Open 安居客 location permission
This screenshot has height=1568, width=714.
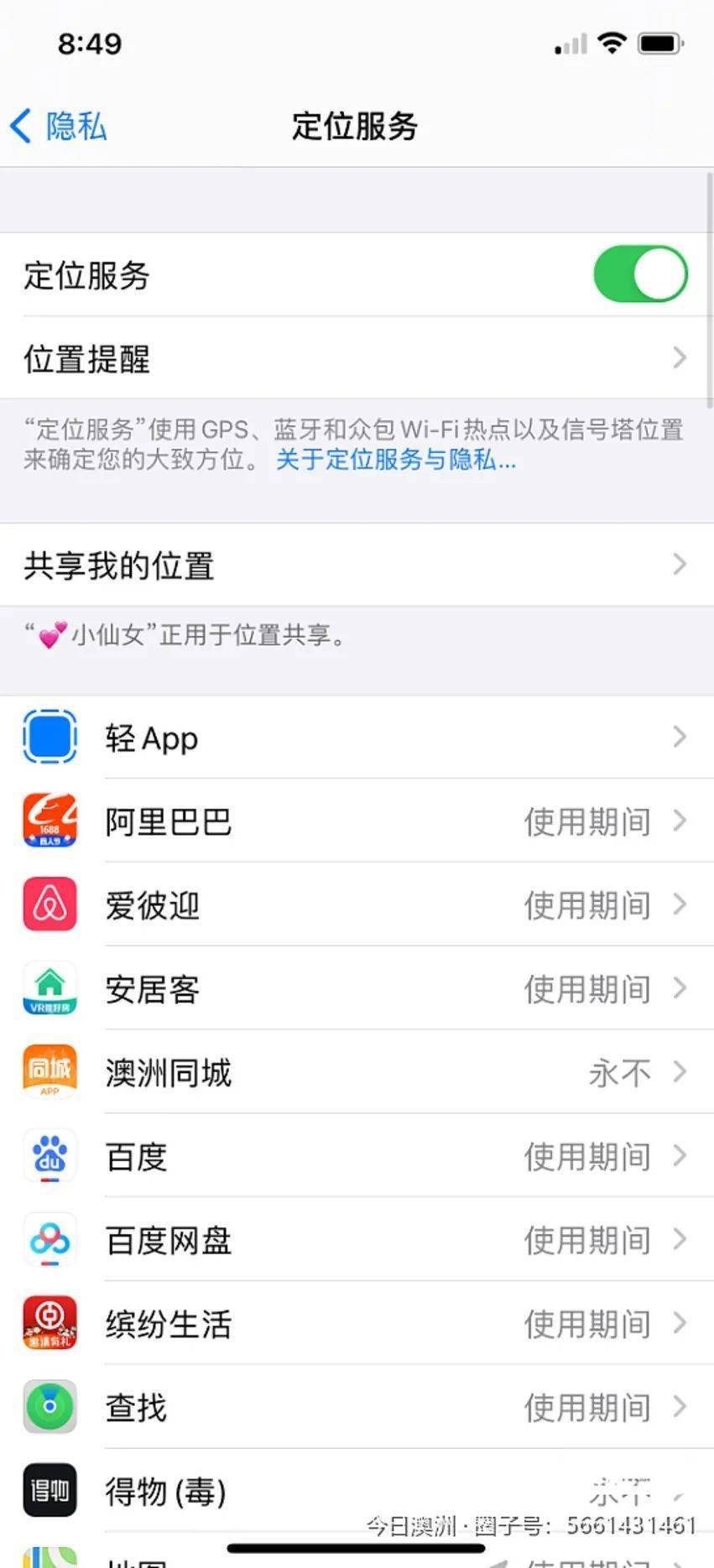[x=357, y=989]
